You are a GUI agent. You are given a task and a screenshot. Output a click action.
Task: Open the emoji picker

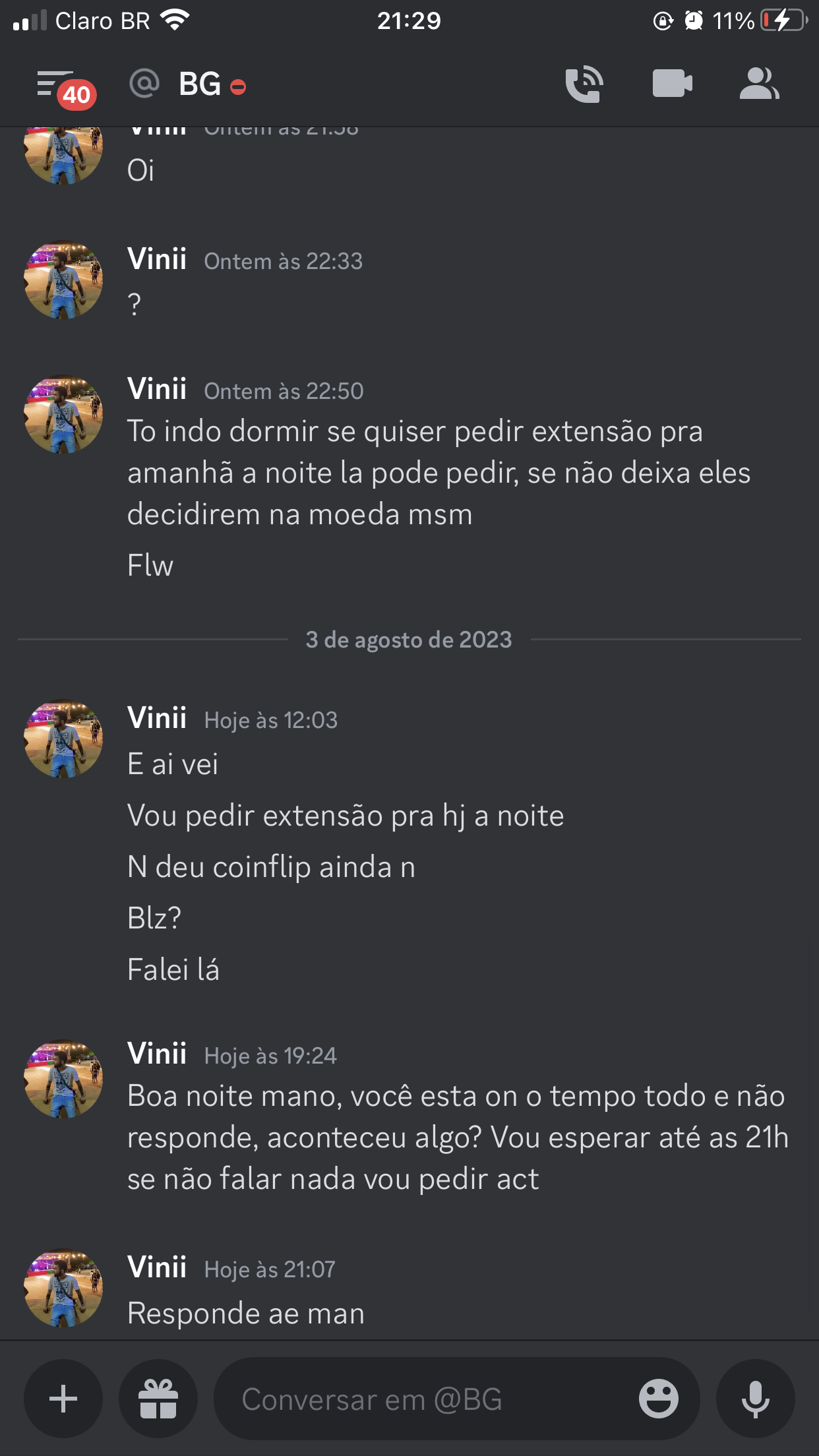coord(658,1398)
